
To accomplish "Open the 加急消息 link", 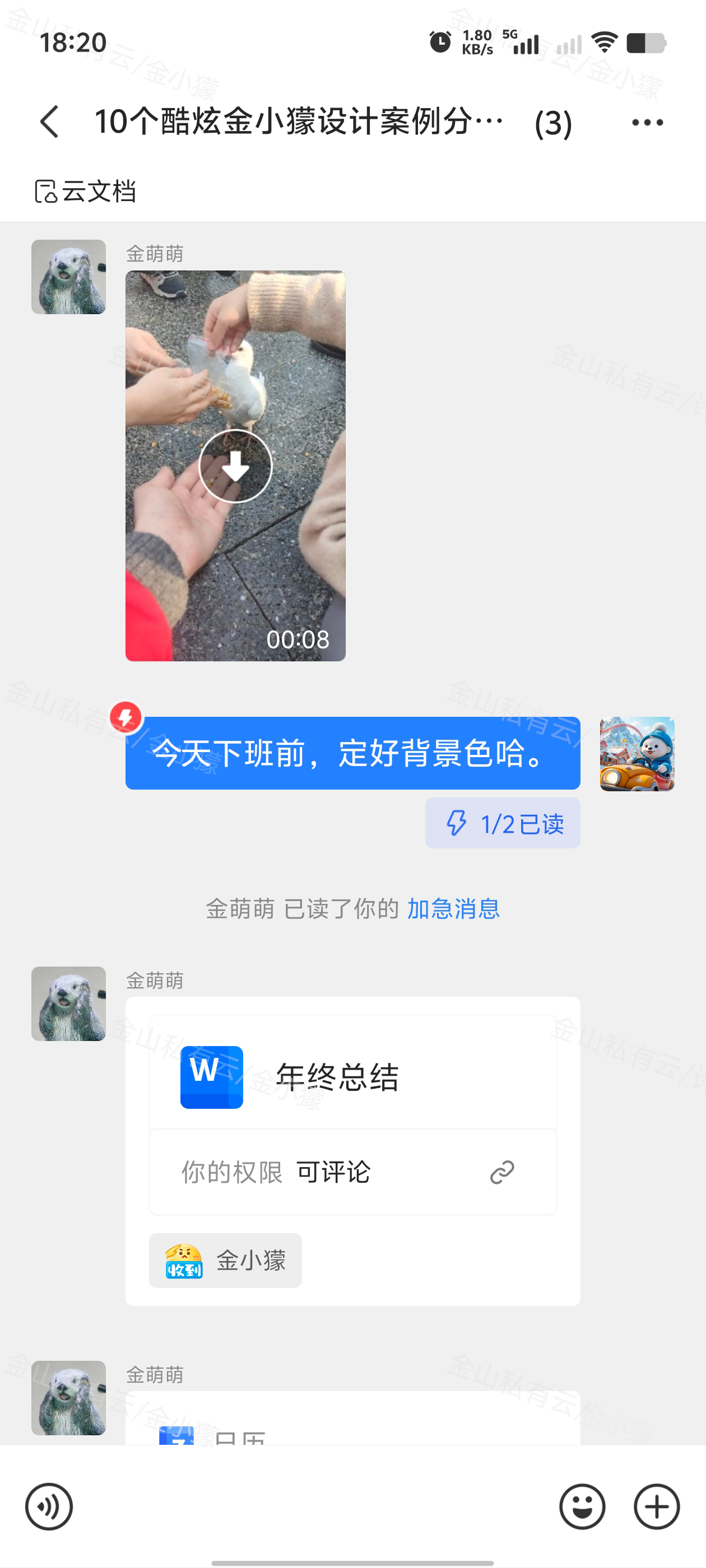I will (x=453, y=909).
